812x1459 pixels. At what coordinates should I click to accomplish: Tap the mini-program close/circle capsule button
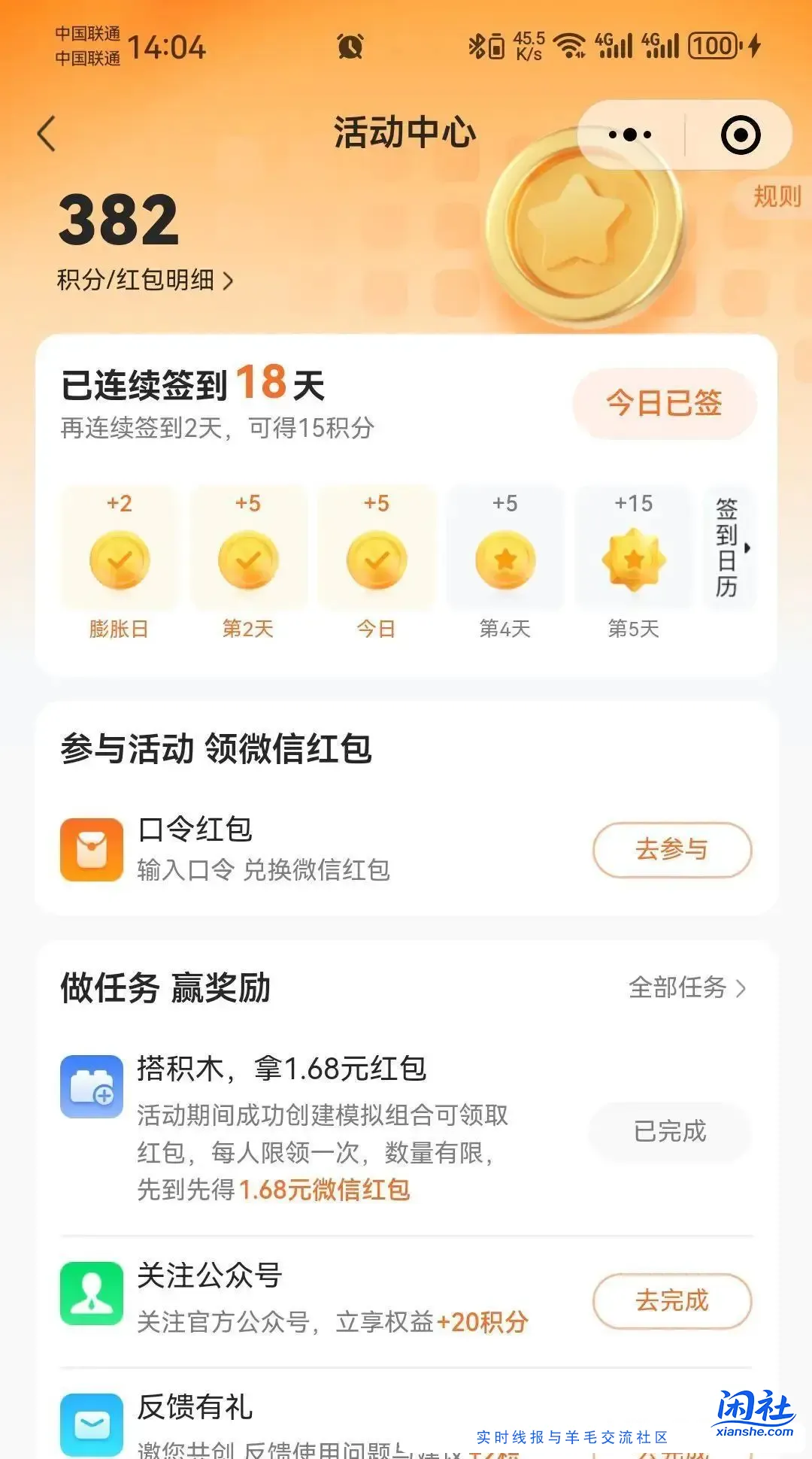tap(741, 133)
